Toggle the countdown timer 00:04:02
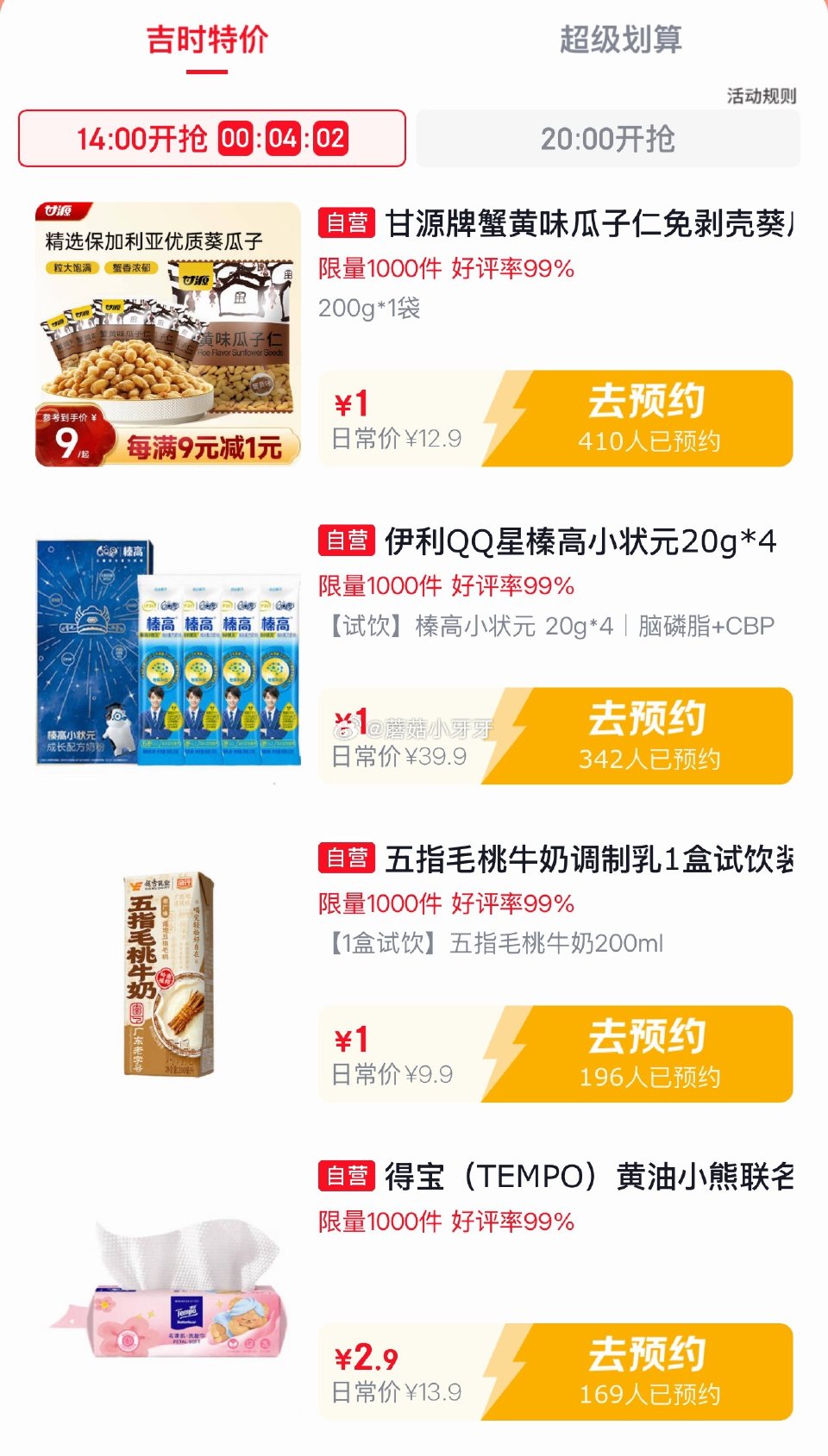Screen dimensions: 828x1456 (x=285, y=137)
